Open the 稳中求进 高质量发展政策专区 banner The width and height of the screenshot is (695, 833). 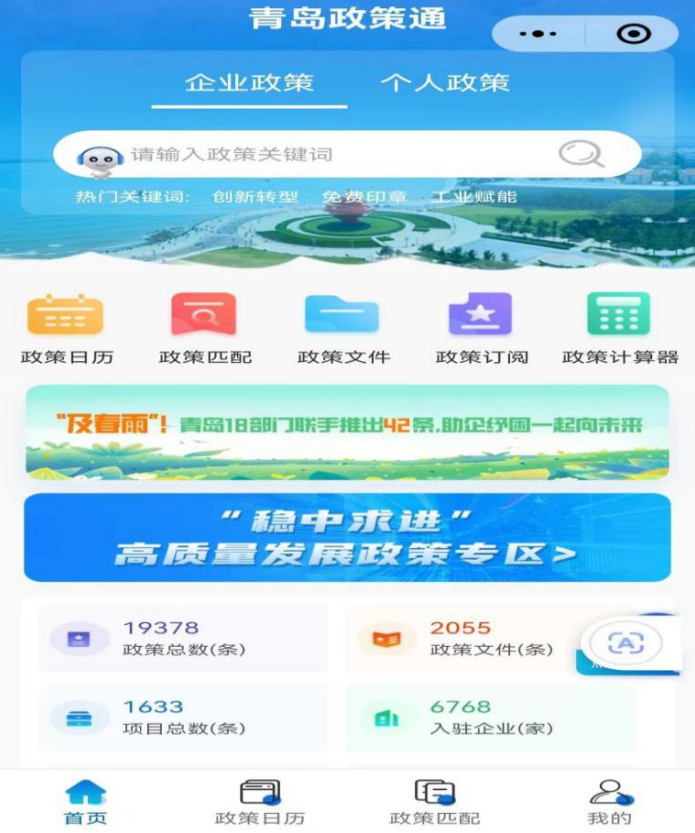347,537
